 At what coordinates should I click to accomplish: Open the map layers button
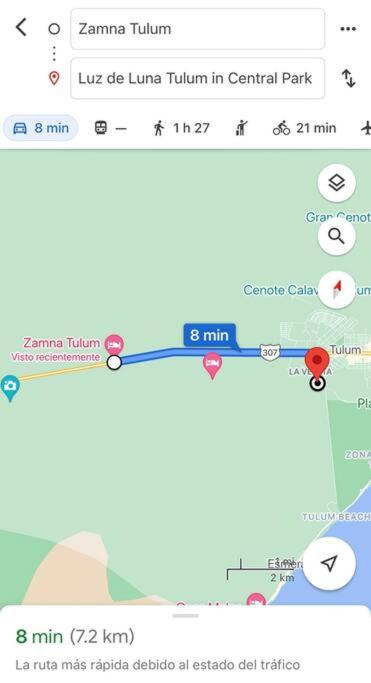[337, 183]
